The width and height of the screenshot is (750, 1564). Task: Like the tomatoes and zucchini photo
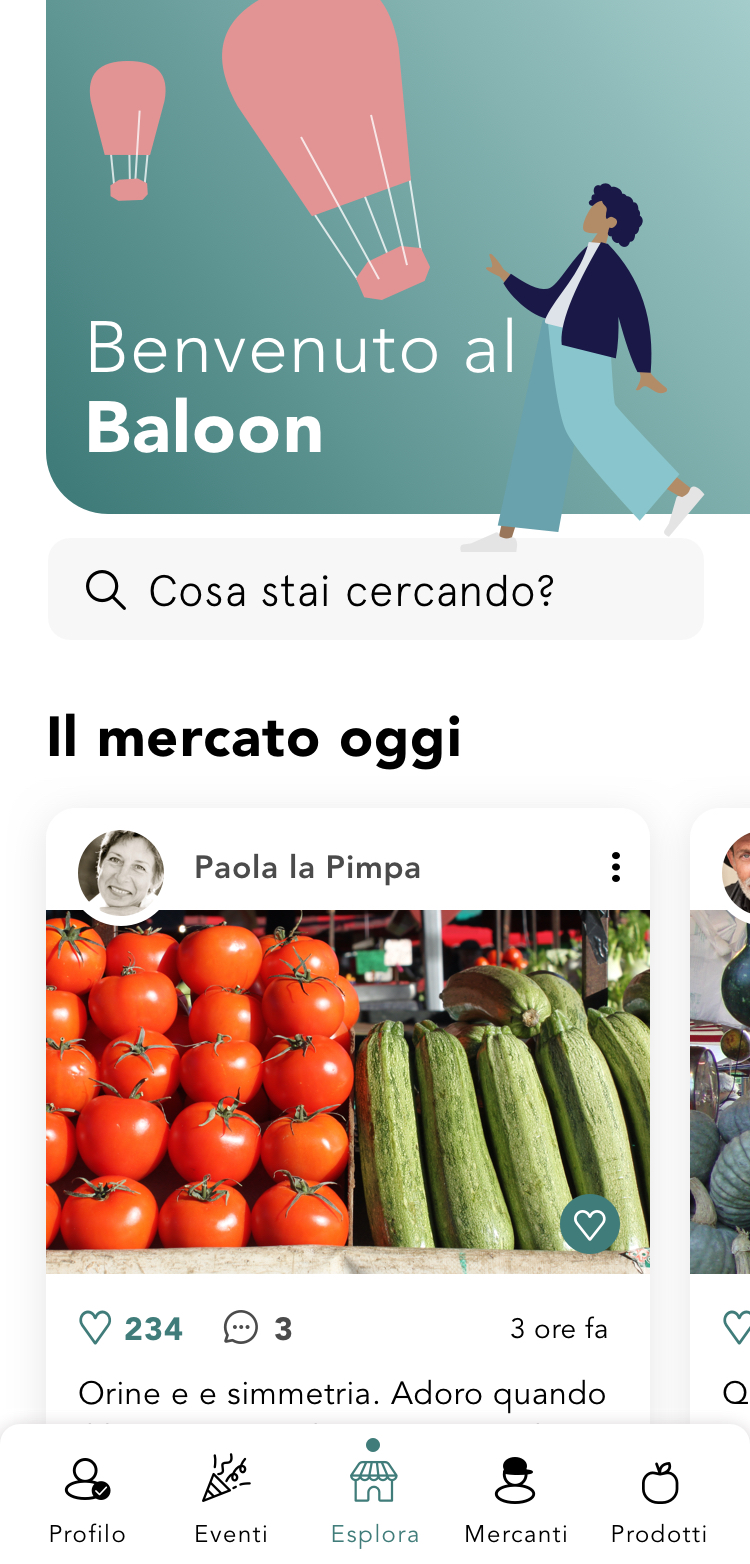(589, 1223)
